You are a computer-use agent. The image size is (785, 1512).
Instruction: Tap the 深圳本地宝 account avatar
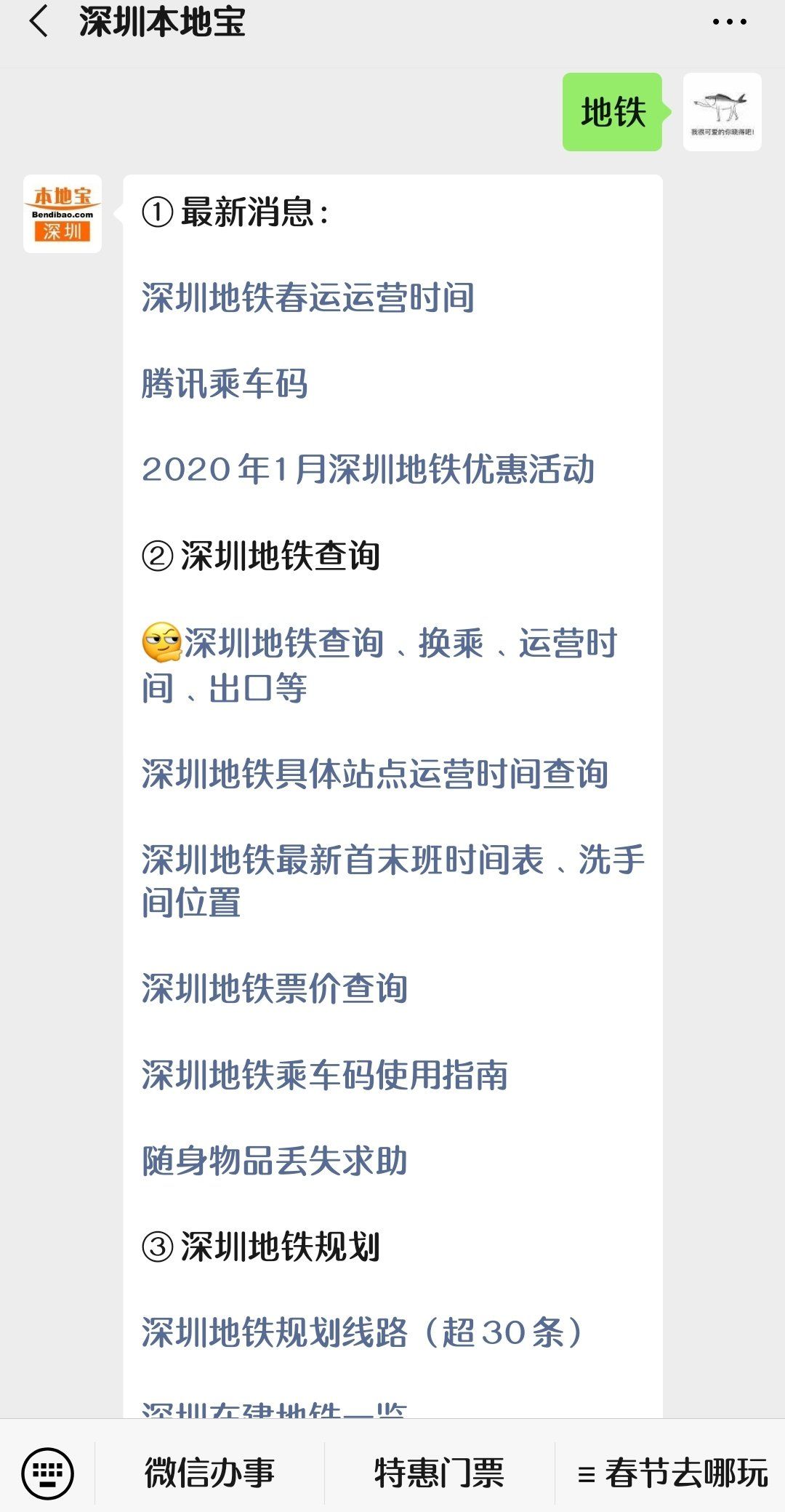pyautogui.click(x=63, y=214)
